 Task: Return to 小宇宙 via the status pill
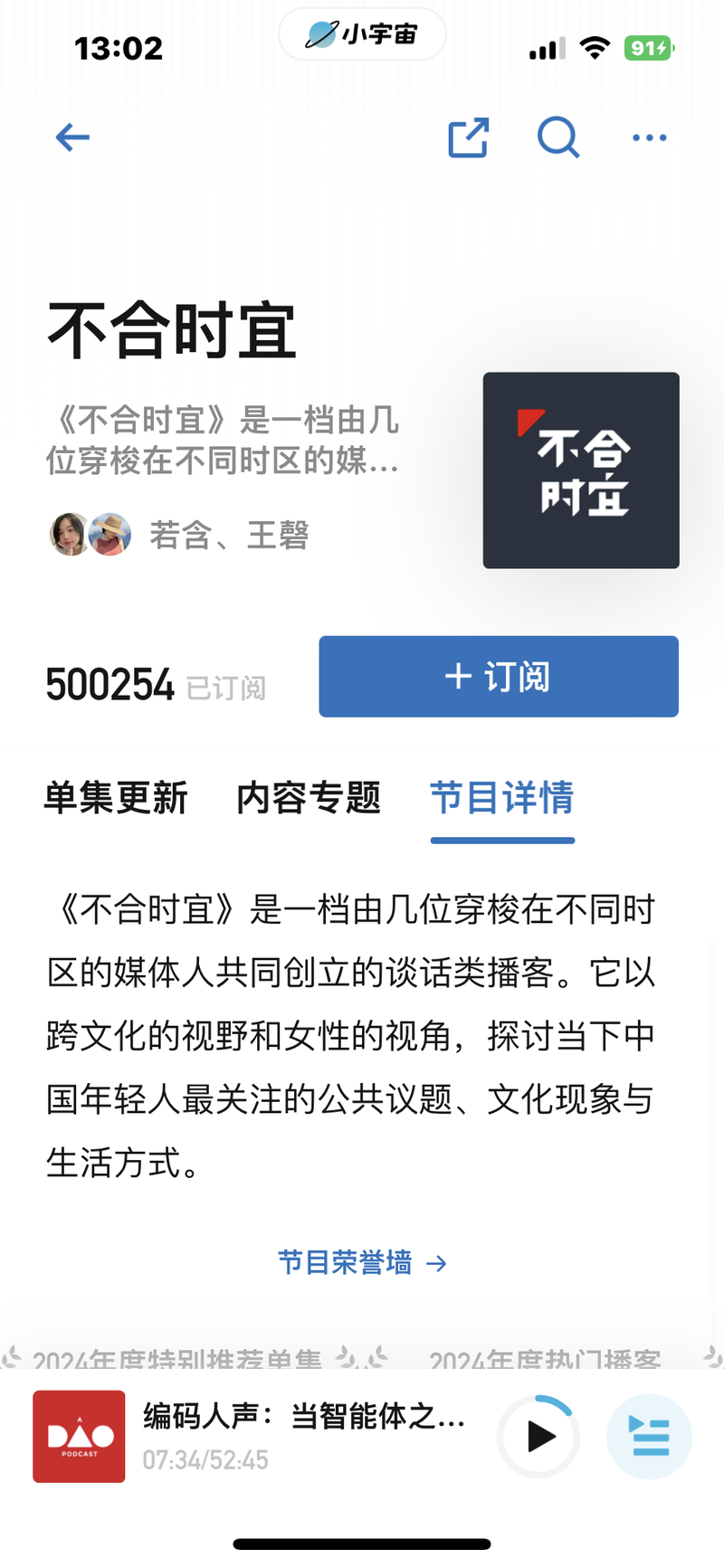[x=362, y=34]
